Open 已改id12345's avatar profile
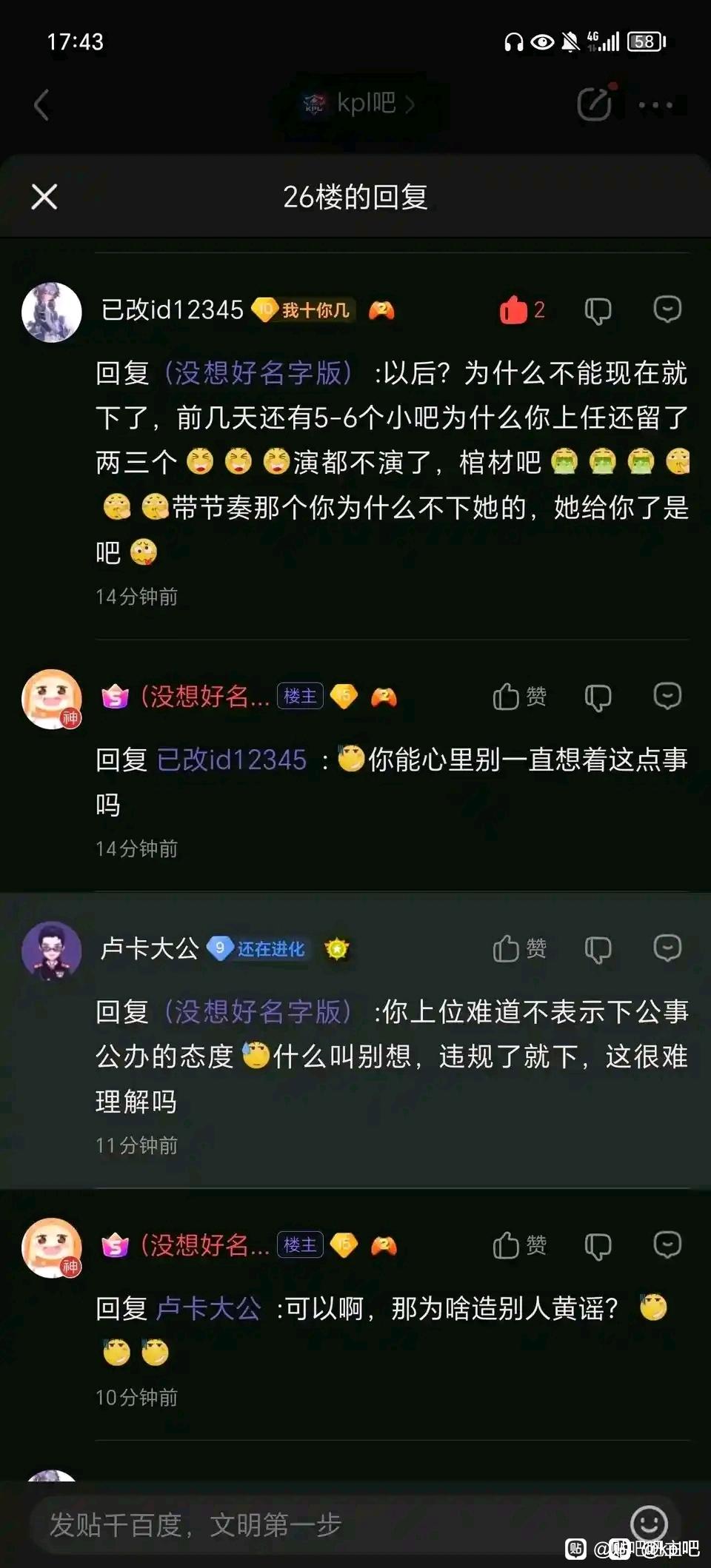This screenshot has height=1568, width=711. 52,312
